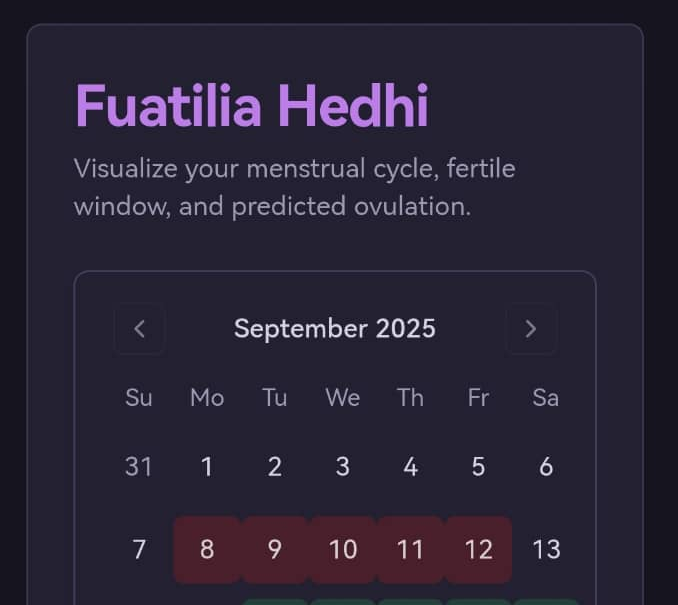Tap day 1 of September
Viewport: 678px width, 605px height.
[207, 467]
